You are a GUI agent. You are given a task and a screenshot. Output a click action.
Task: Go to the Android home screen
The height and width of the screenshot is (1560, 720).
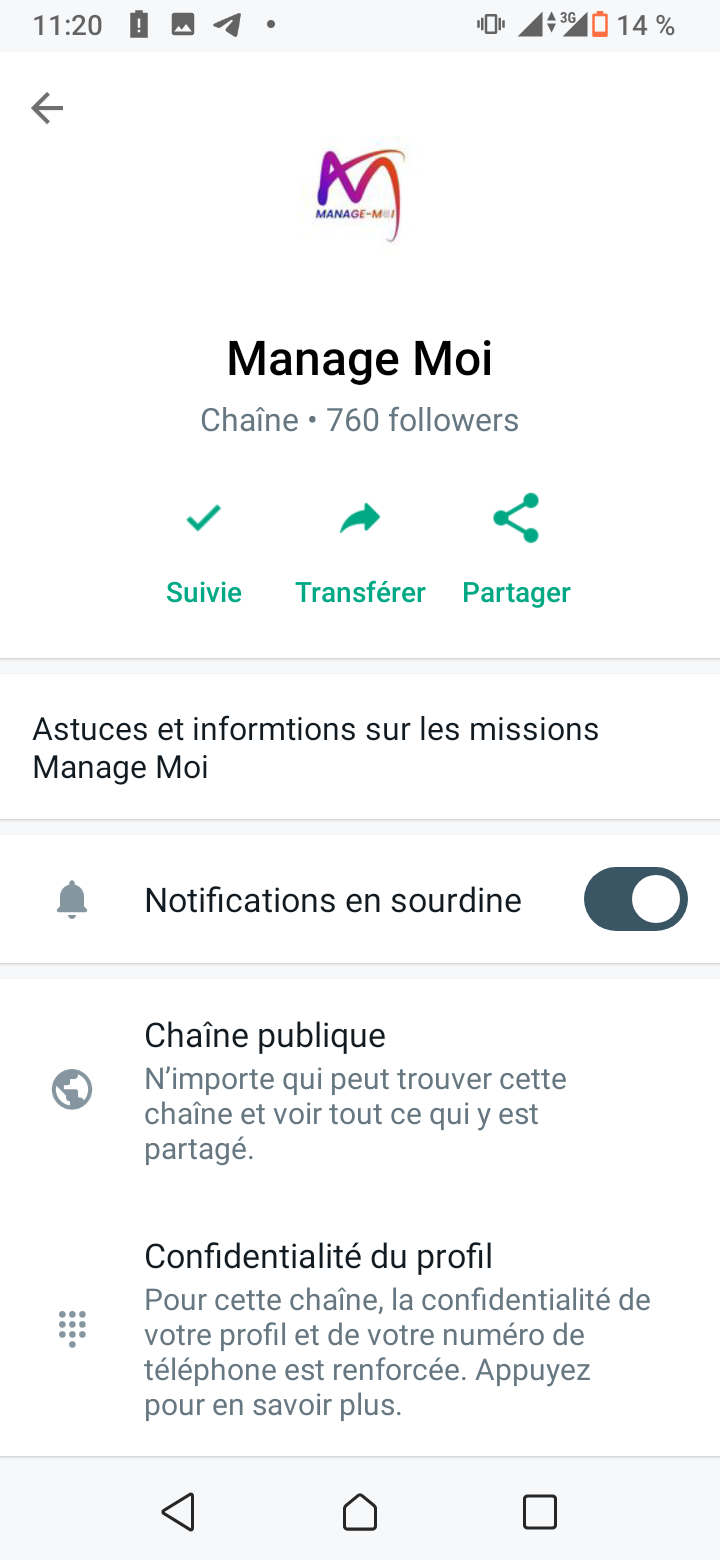[x=360, y=1511]
